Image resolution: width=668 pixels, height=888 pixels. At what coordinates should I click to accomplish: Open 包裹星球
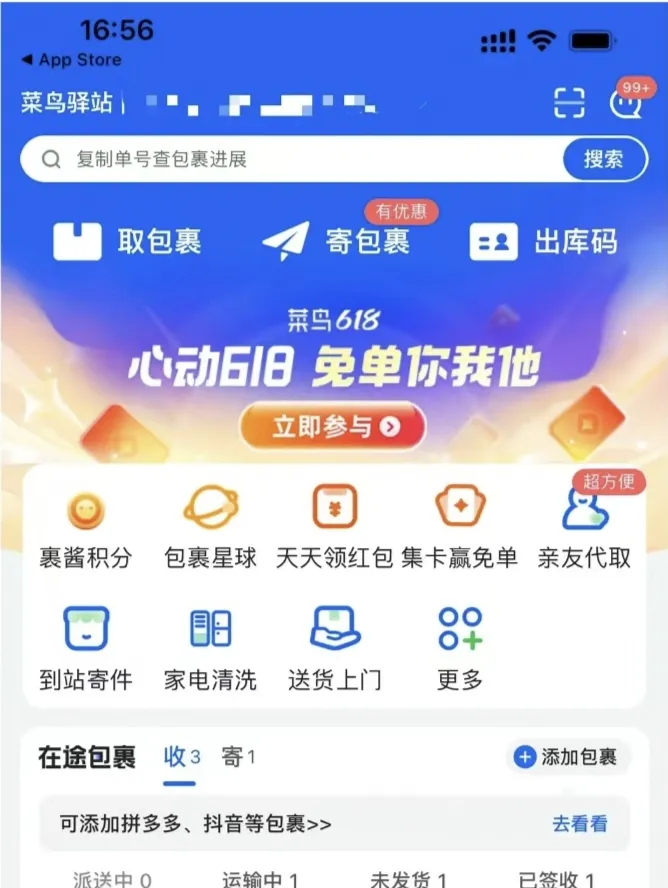point(210,528)
